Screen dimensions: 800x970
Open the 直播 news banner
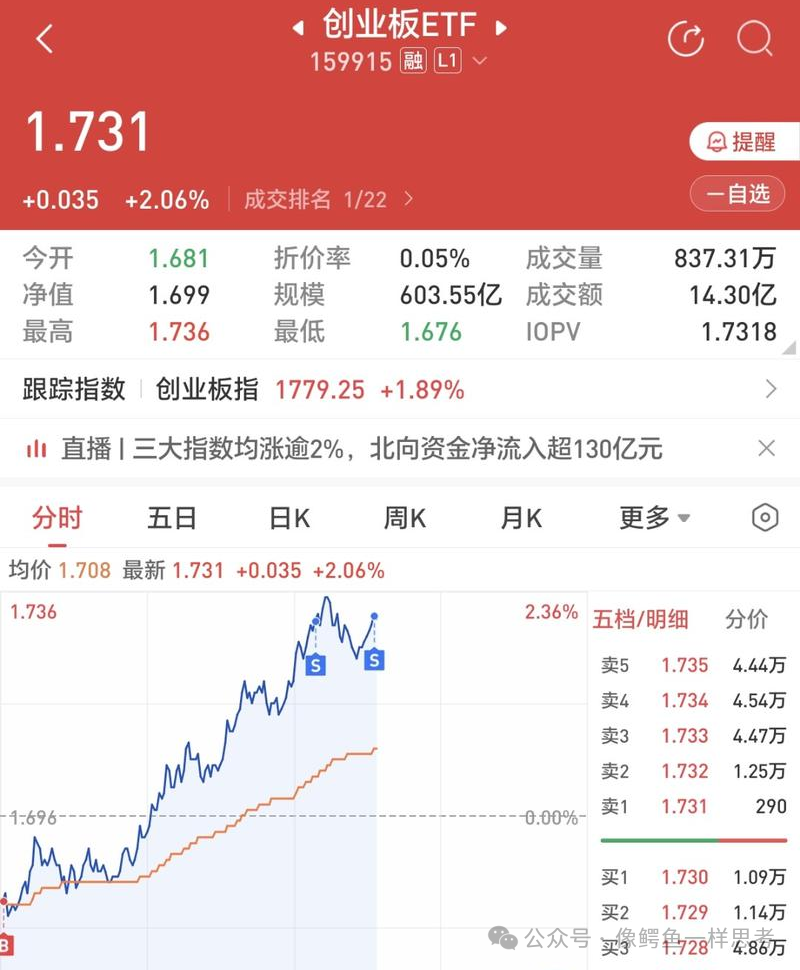pyautogui.click(x=362, y=449)
